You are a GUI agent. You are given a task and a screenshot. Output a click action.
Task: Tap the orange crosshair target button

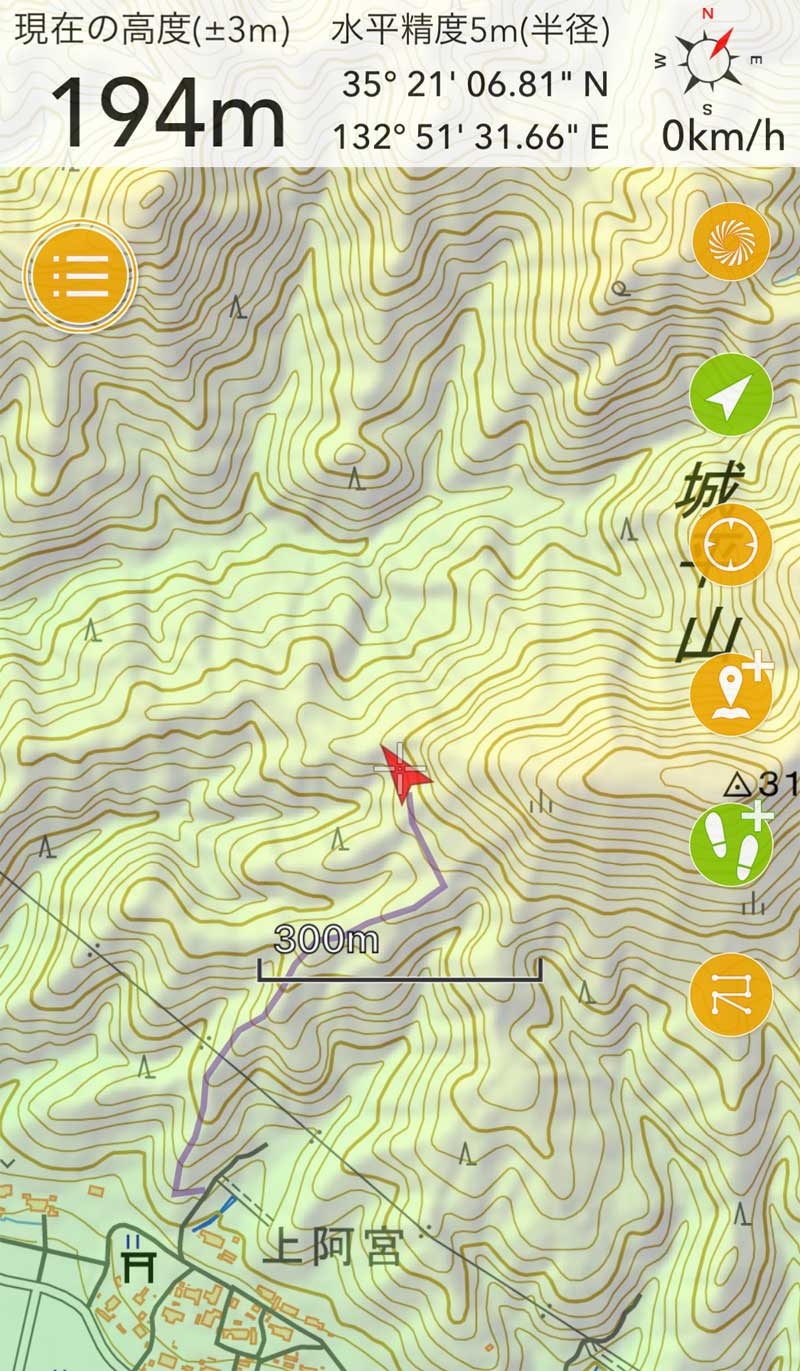pyautogui.click(x=731, y=546)
